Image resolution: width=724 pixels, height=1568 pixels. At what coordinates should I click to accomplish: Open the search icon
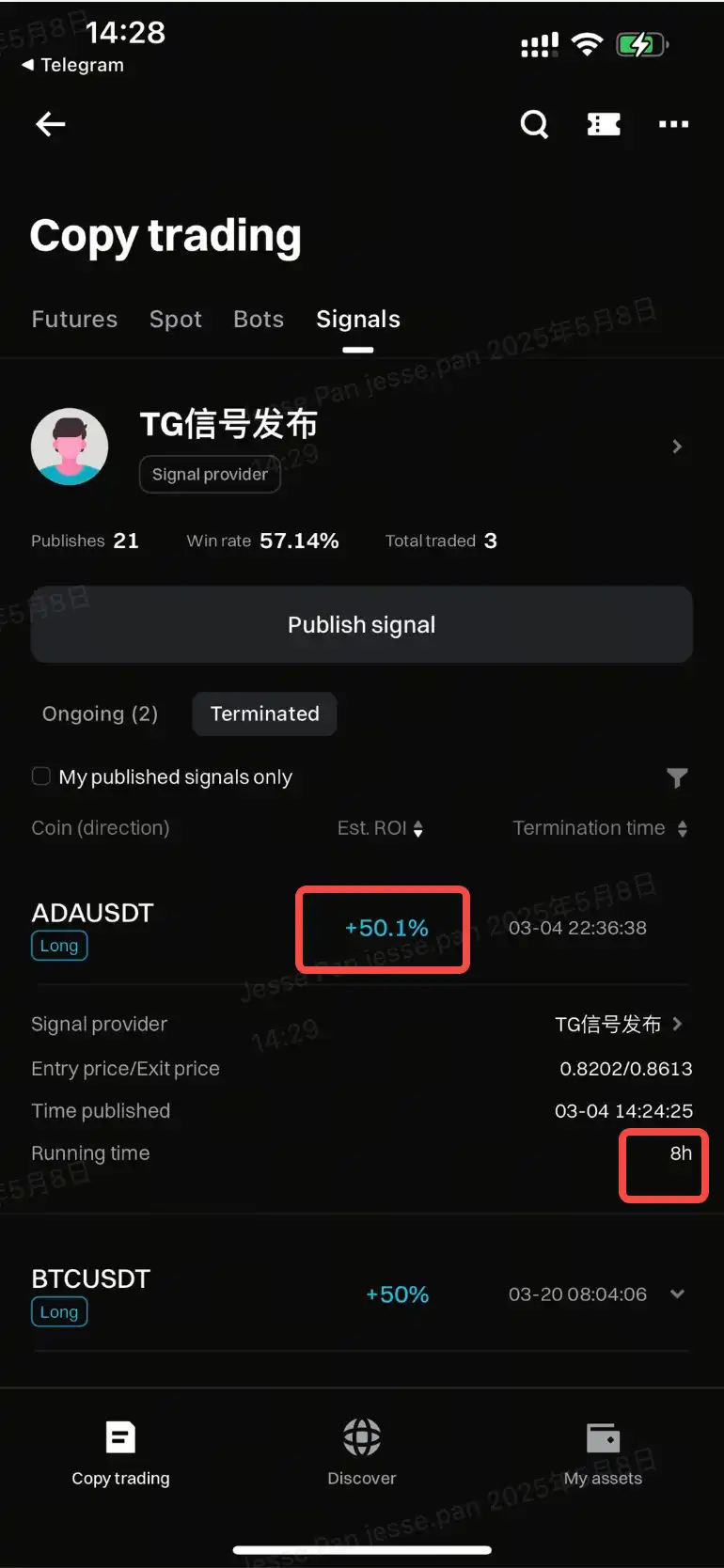click(533, 124)
